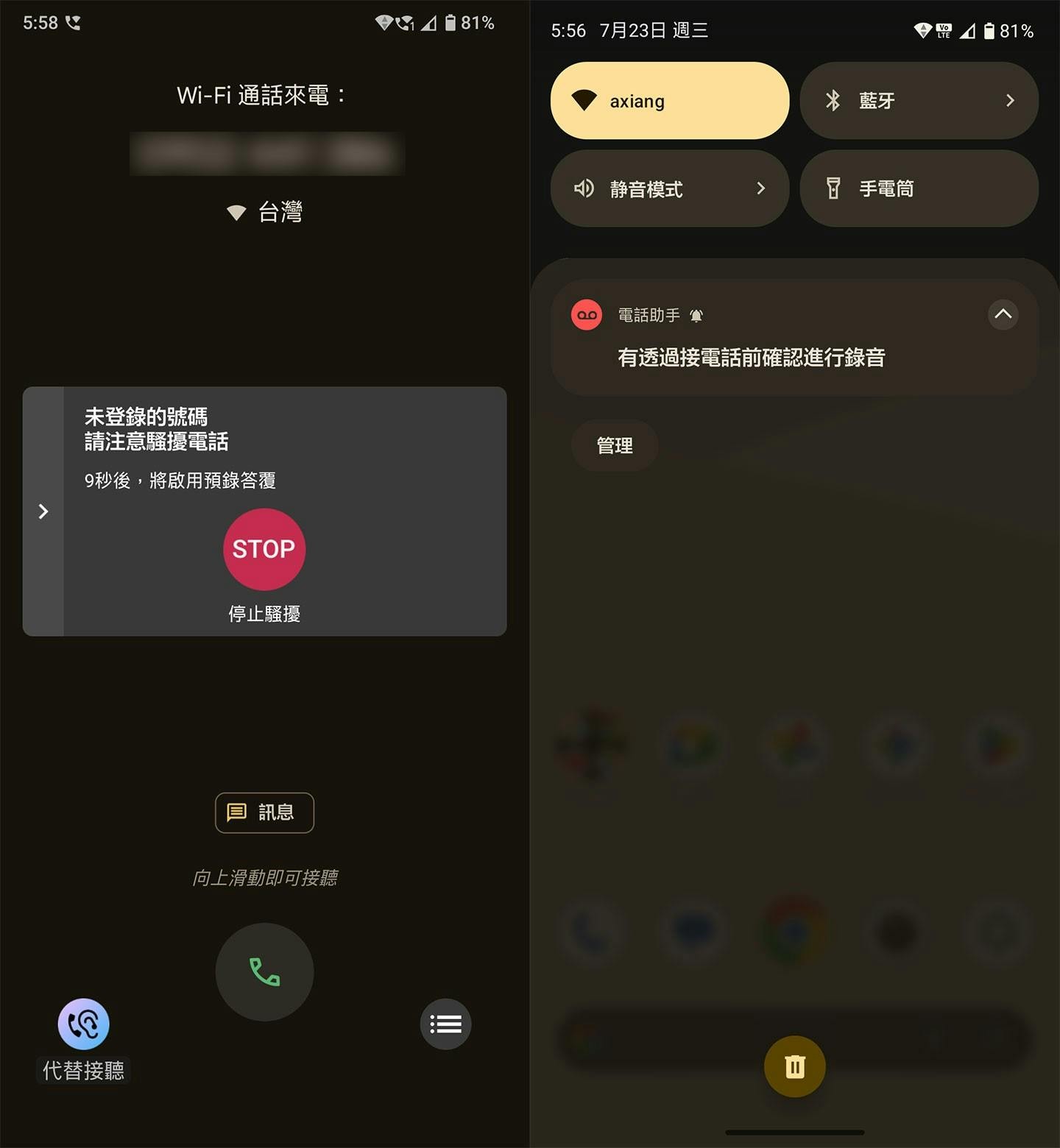Open the 靜音模式 sound mode tile
This screenshot has height=1148, width=1060.
(669, 189)
